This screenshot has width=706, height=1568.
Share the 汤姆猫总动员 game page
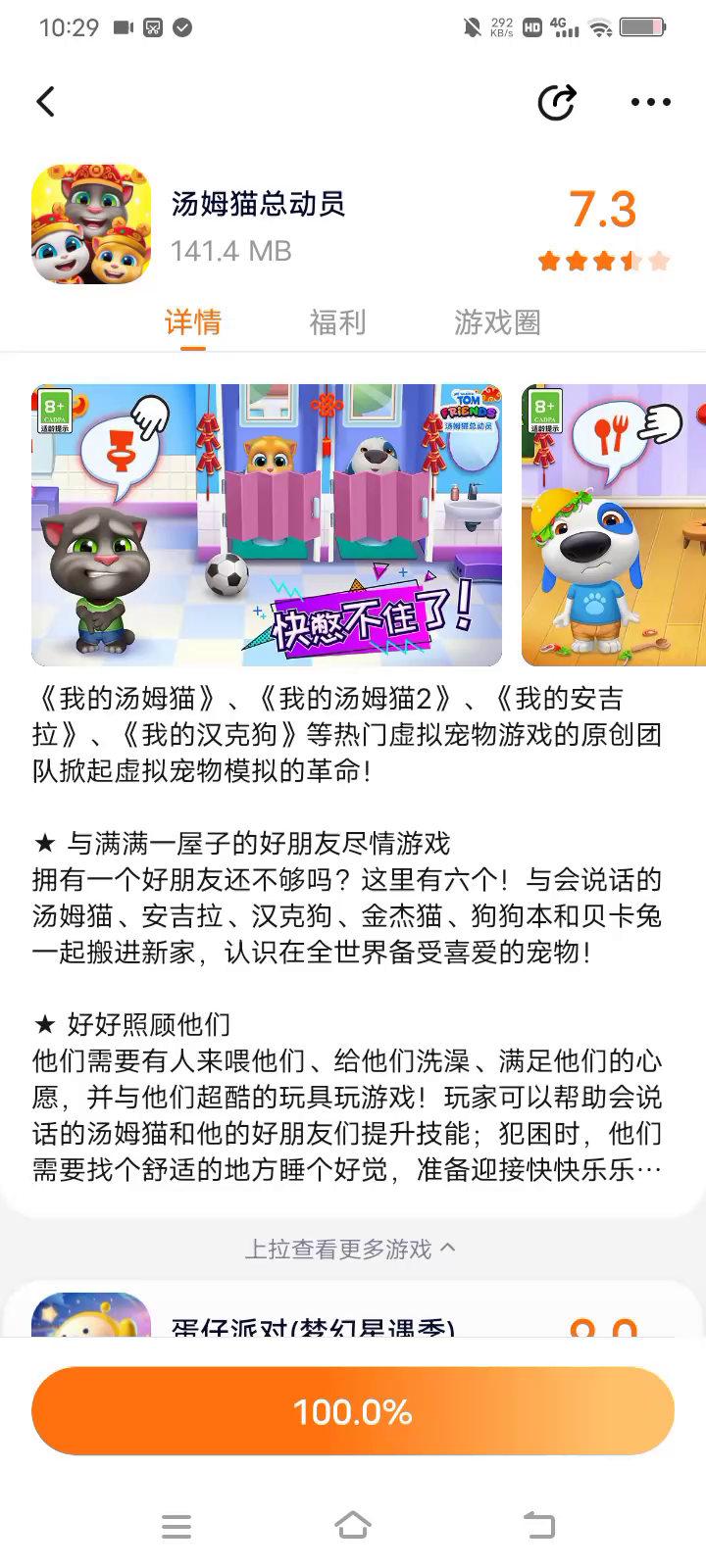[x=557, y=102]
